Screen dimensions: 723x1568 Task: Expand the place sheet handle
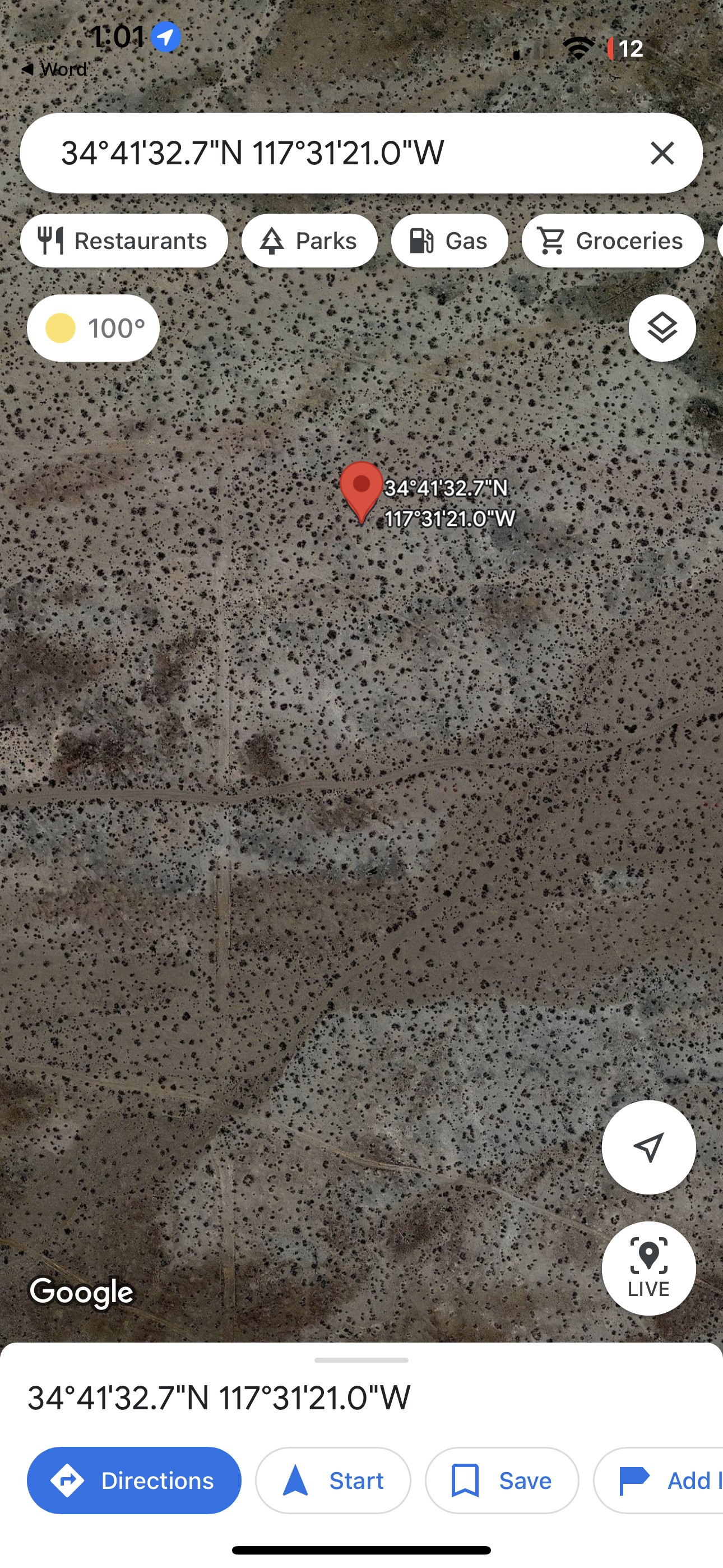click(x=361, y=1360)
